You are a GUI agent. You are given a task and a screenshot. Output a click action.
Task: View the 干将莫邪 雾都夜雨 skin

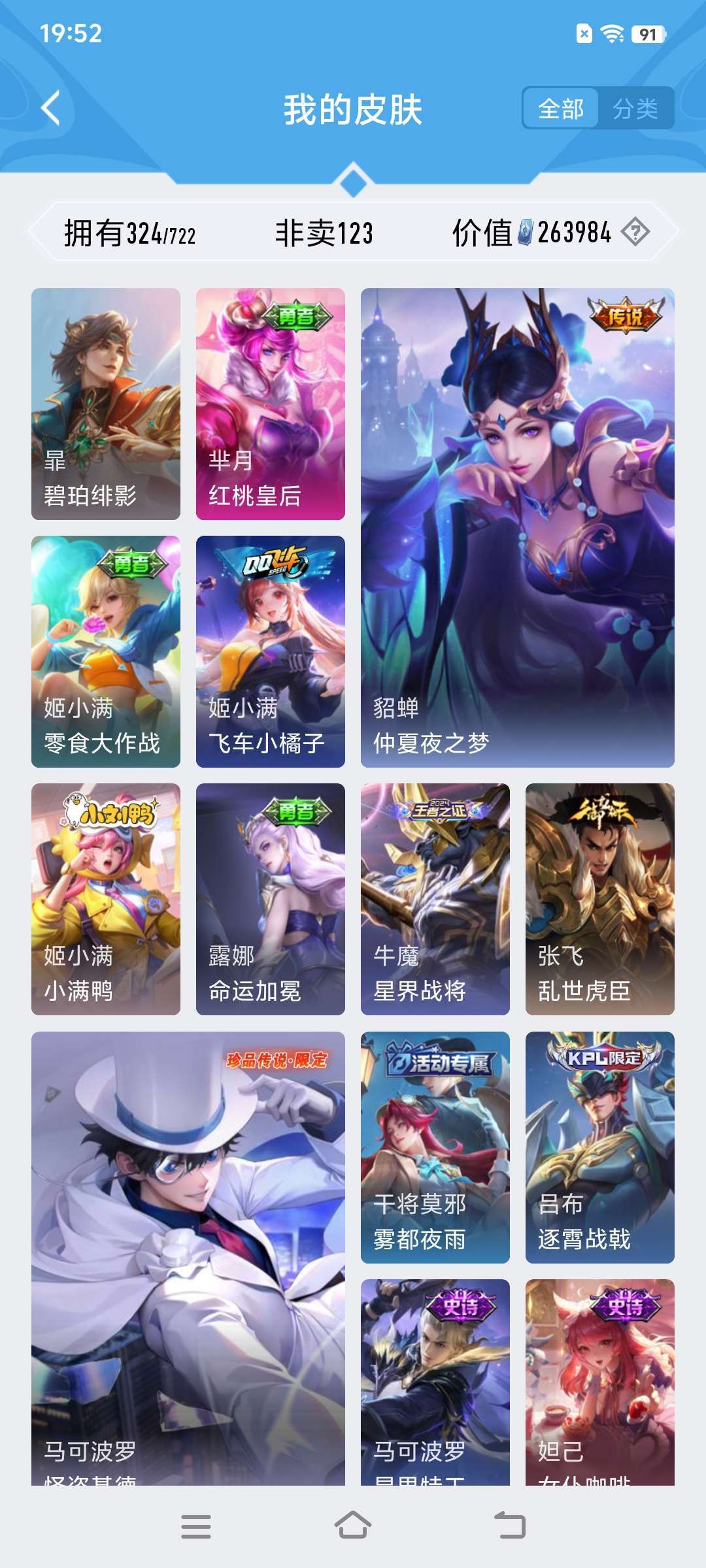[x=435, y=1147]
